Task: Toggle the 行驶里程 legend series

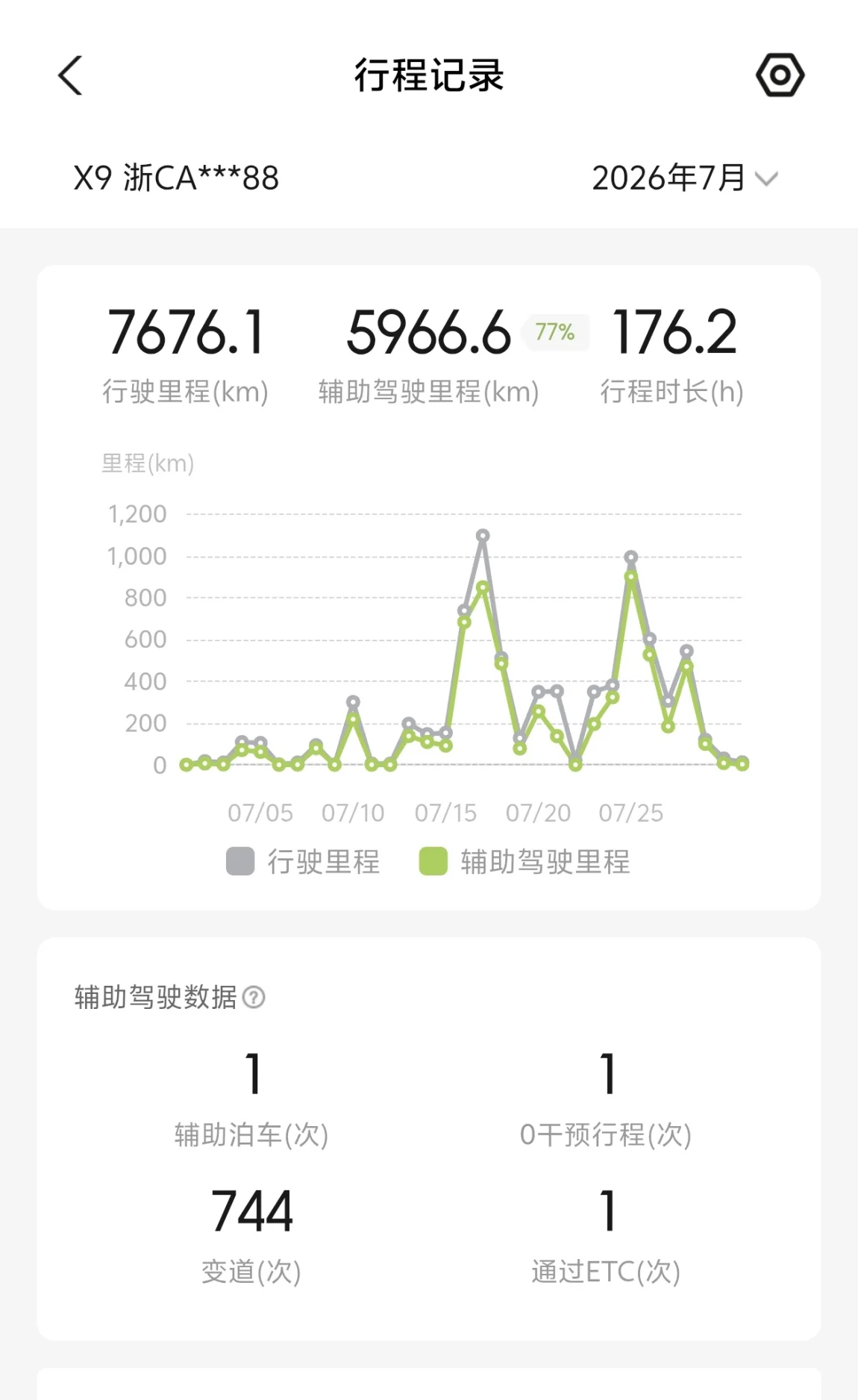Action: pyautogui.click(x=303, y=861)
